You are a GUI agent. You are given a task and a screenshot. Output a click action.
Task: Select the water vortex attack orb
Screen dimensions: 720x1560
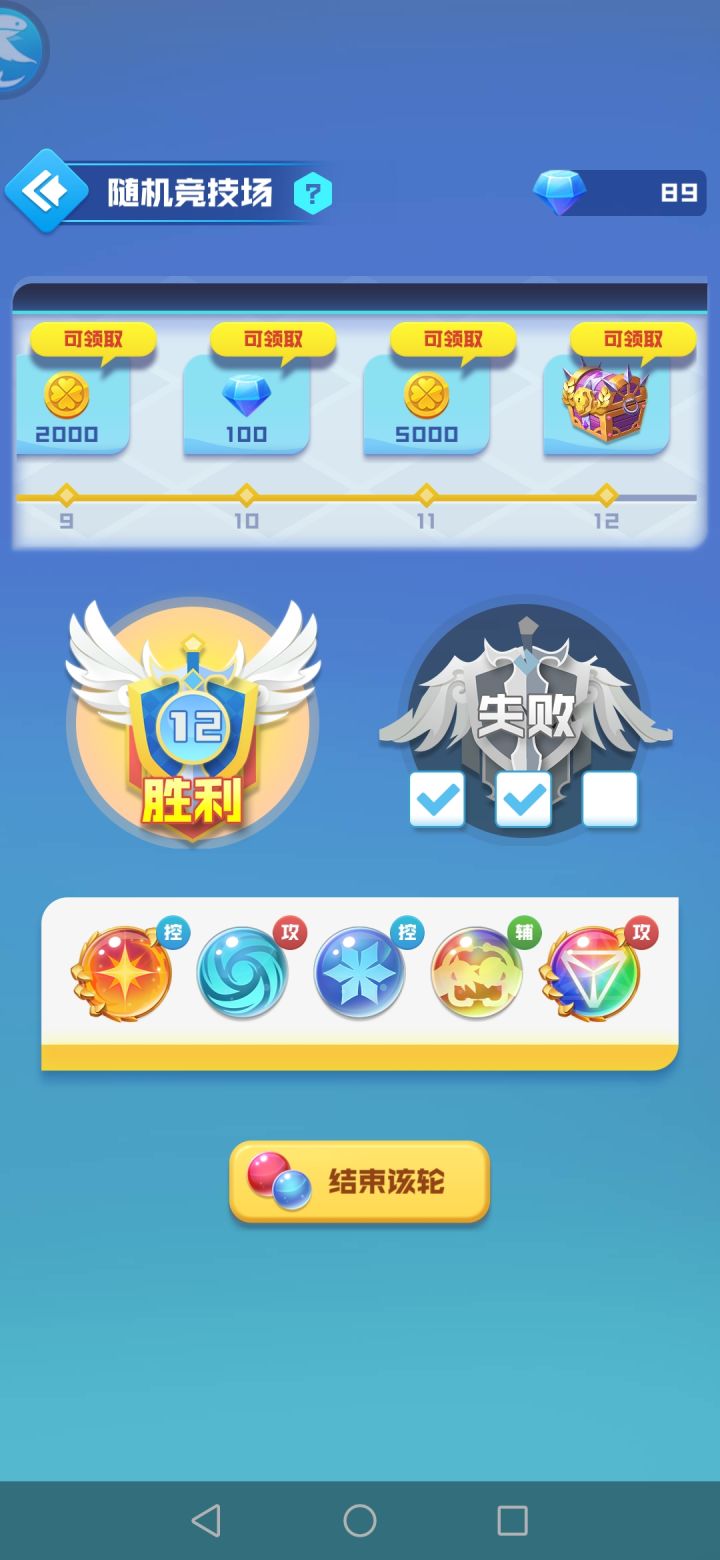[x=240, y=972]
